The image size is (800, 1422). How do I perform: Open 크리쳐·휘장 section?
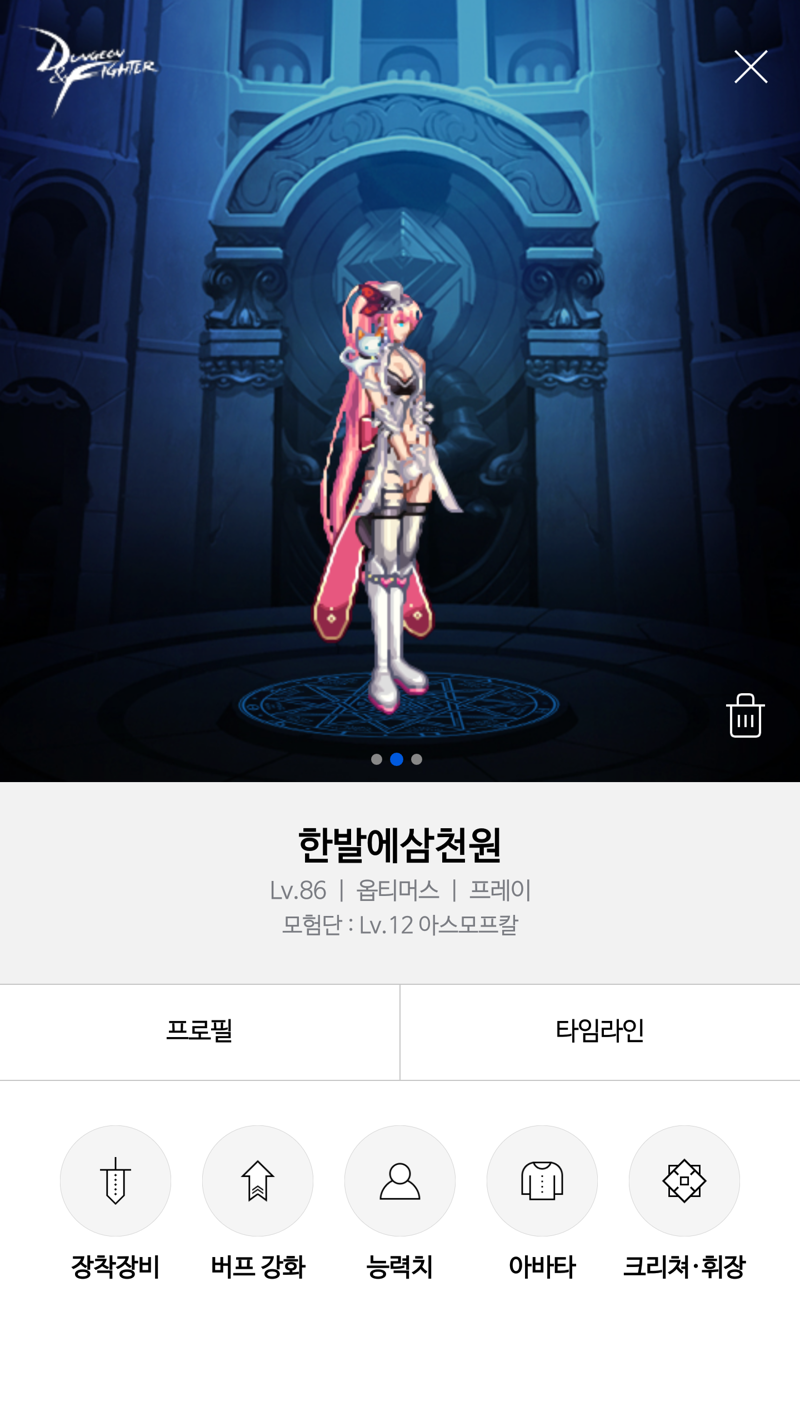(x=684, y=1181)
